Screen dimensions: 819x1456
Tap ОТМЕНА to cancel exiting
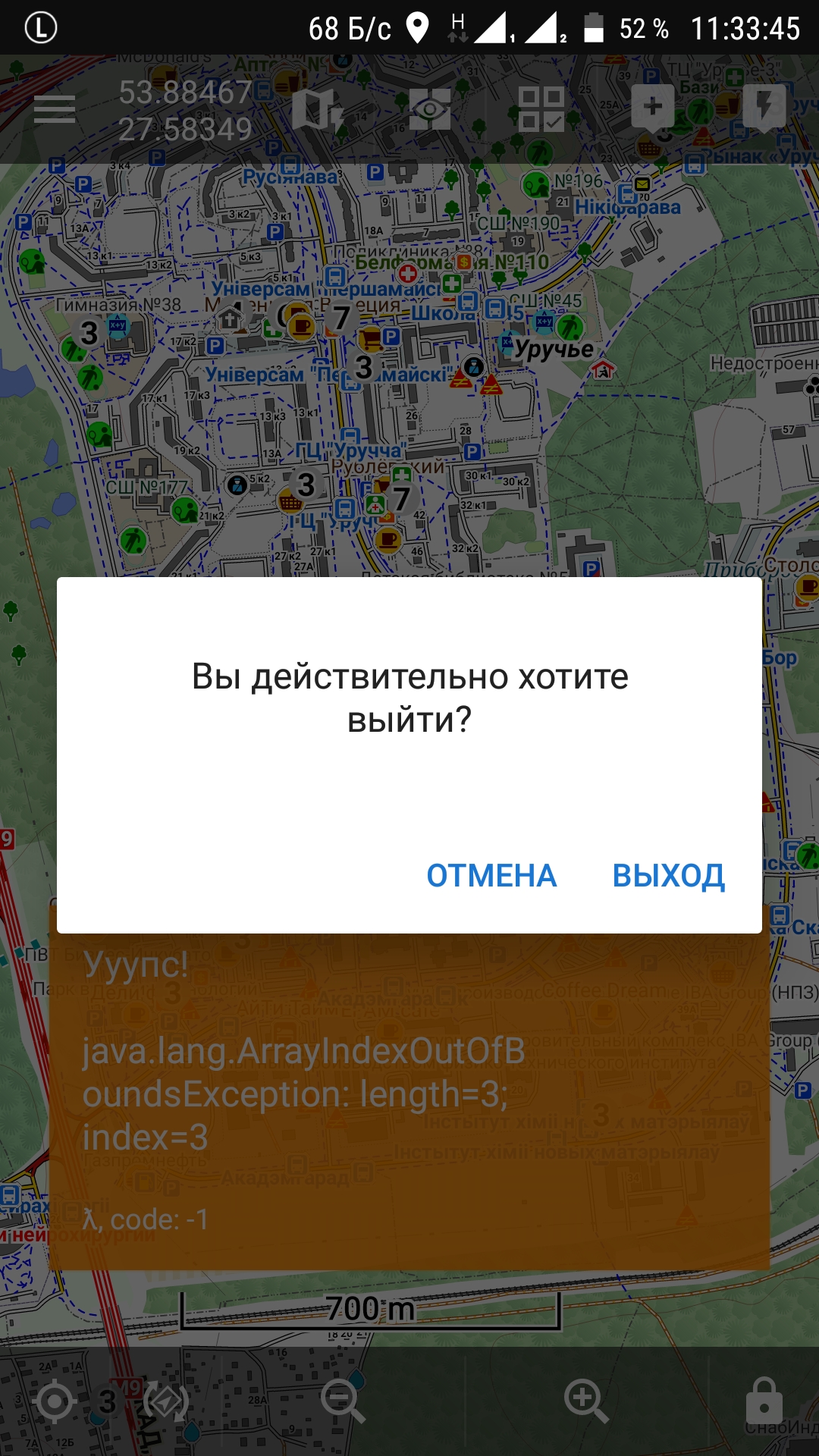click(491, 876)
